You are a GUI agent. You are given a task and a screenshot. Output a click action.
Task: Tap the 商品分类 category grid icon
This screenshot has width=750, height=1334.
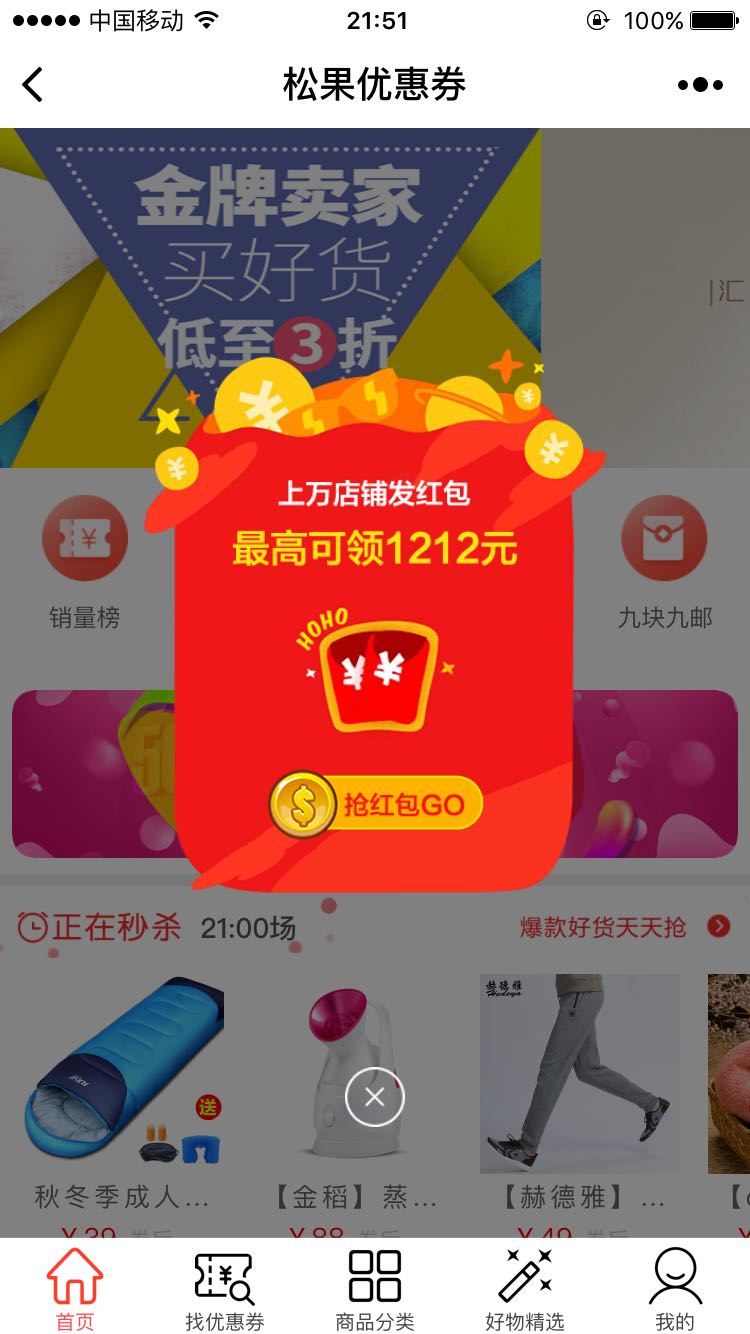pos(375,1275)
